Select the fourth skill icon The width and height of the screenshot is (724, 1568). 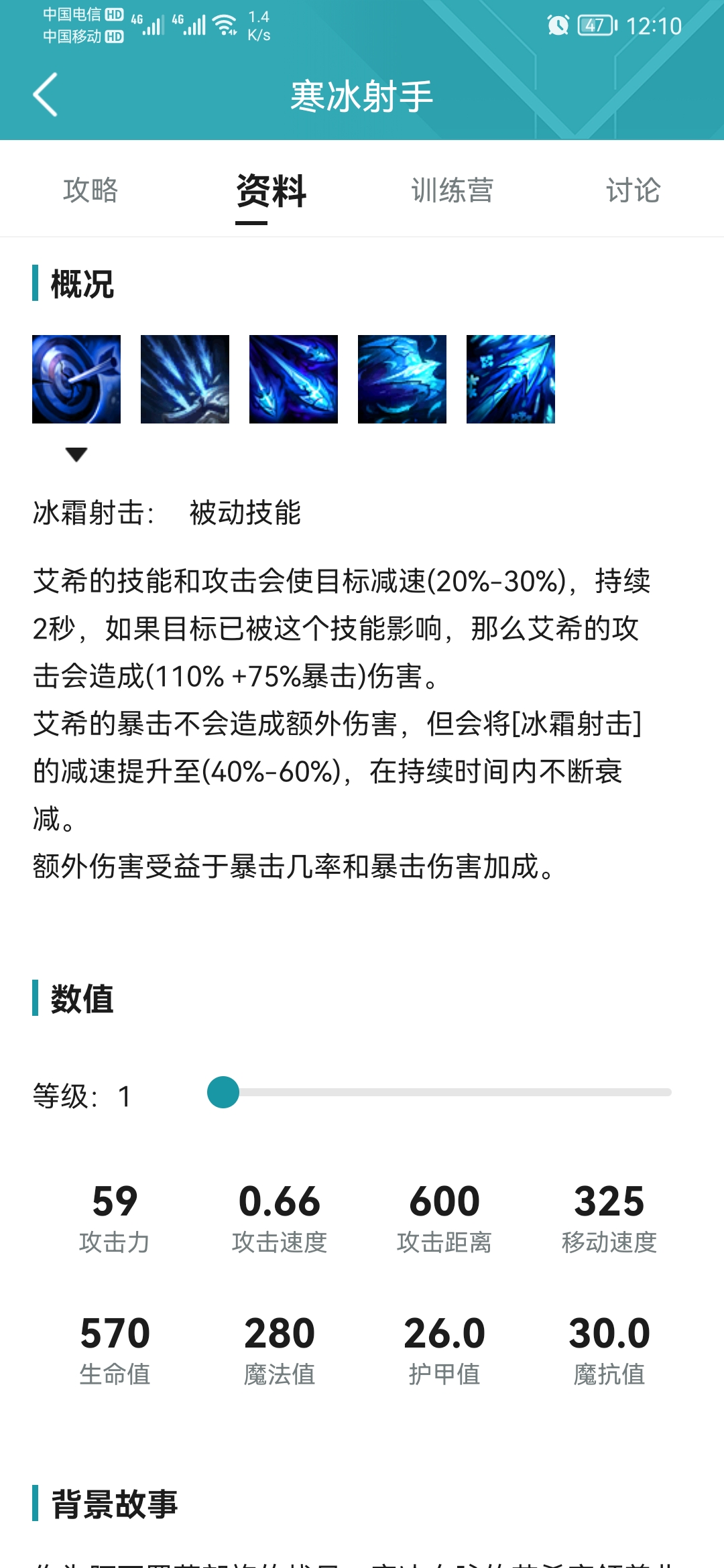click(x=402, y=379)
